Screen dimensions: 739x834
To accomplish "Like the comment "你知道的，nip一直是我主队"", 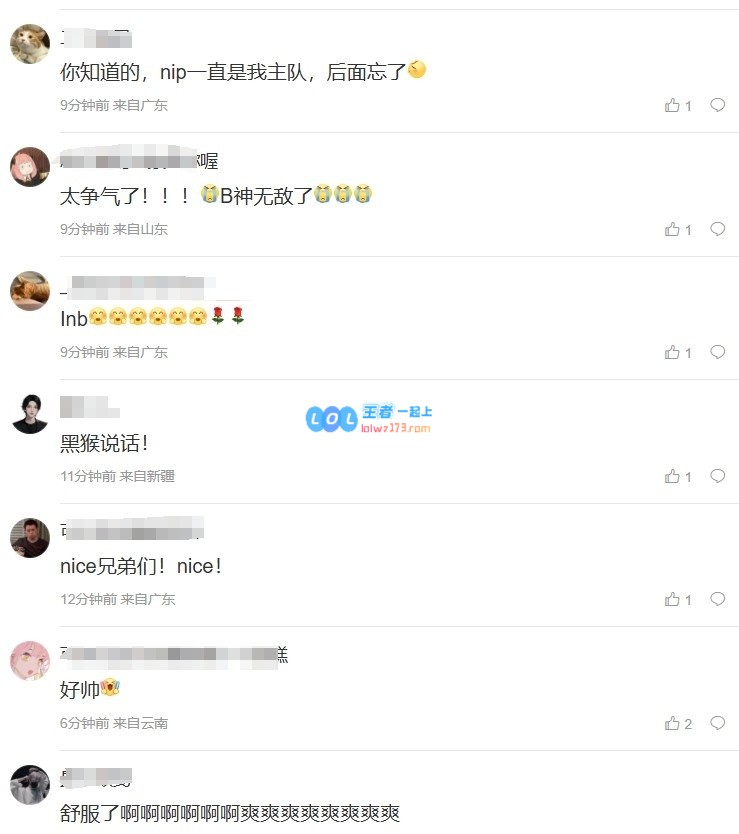I will point(673,105).
